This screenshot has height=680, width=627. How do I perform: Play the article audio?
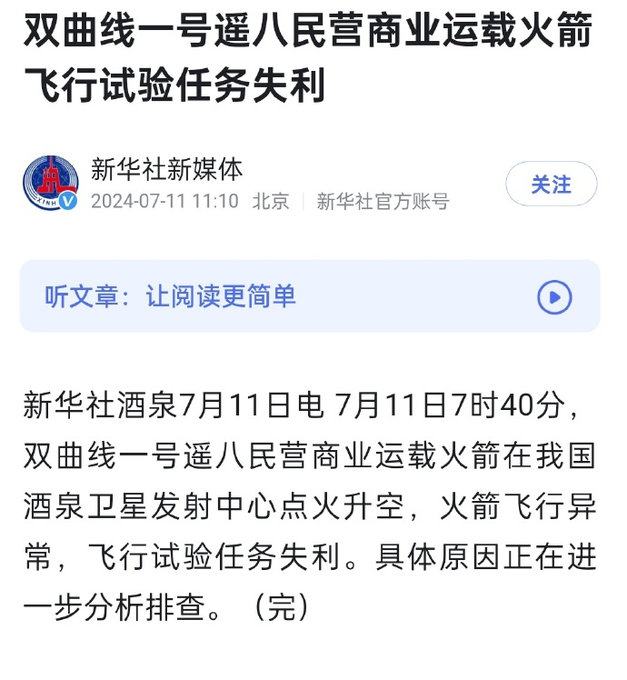point(554,297)
